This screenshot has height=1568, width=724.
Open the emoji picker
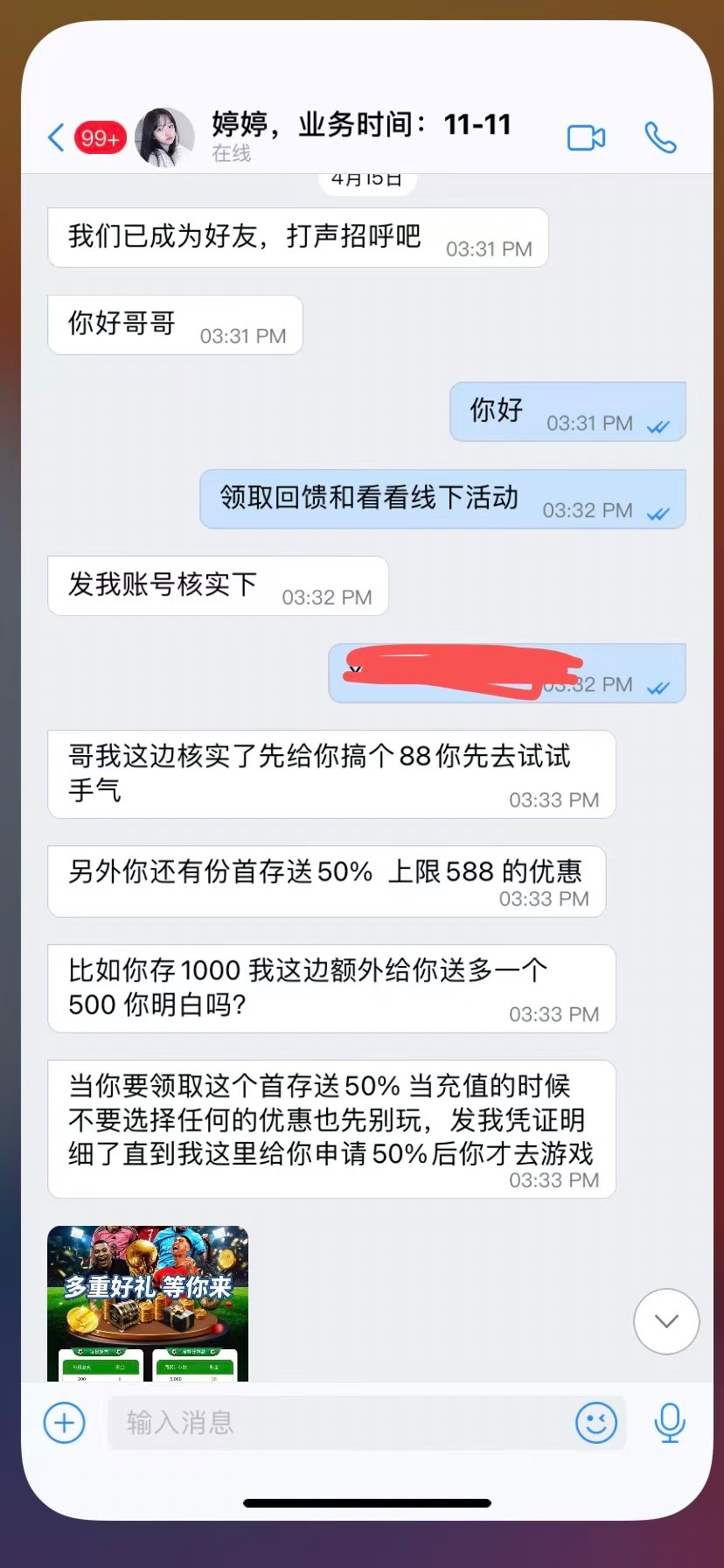[x=596, y=1423]
